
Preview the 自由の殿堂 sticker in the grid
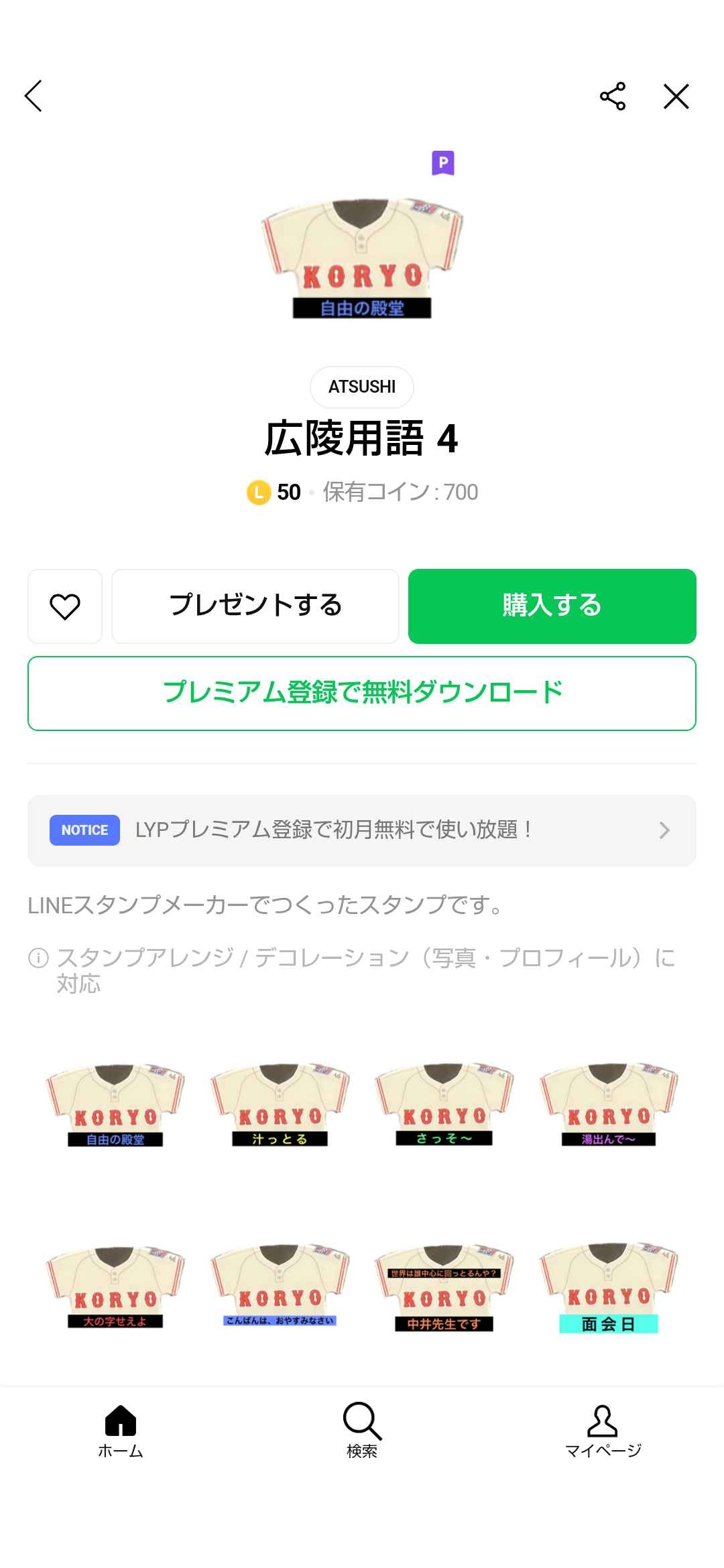click(x=115, y=1104)
